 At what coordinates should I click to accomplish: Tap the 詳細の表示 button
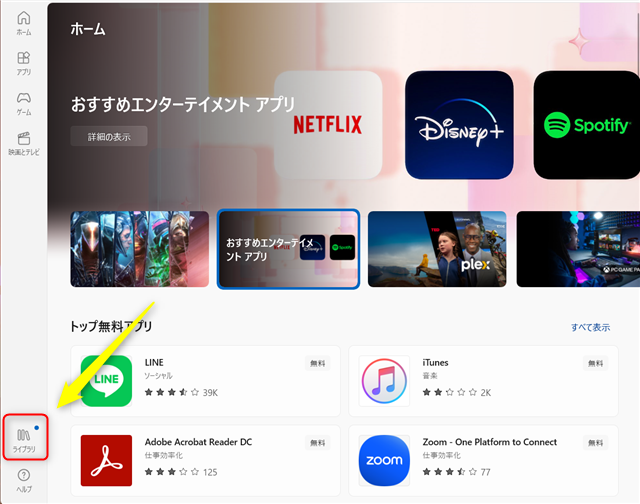coord(109,136)
